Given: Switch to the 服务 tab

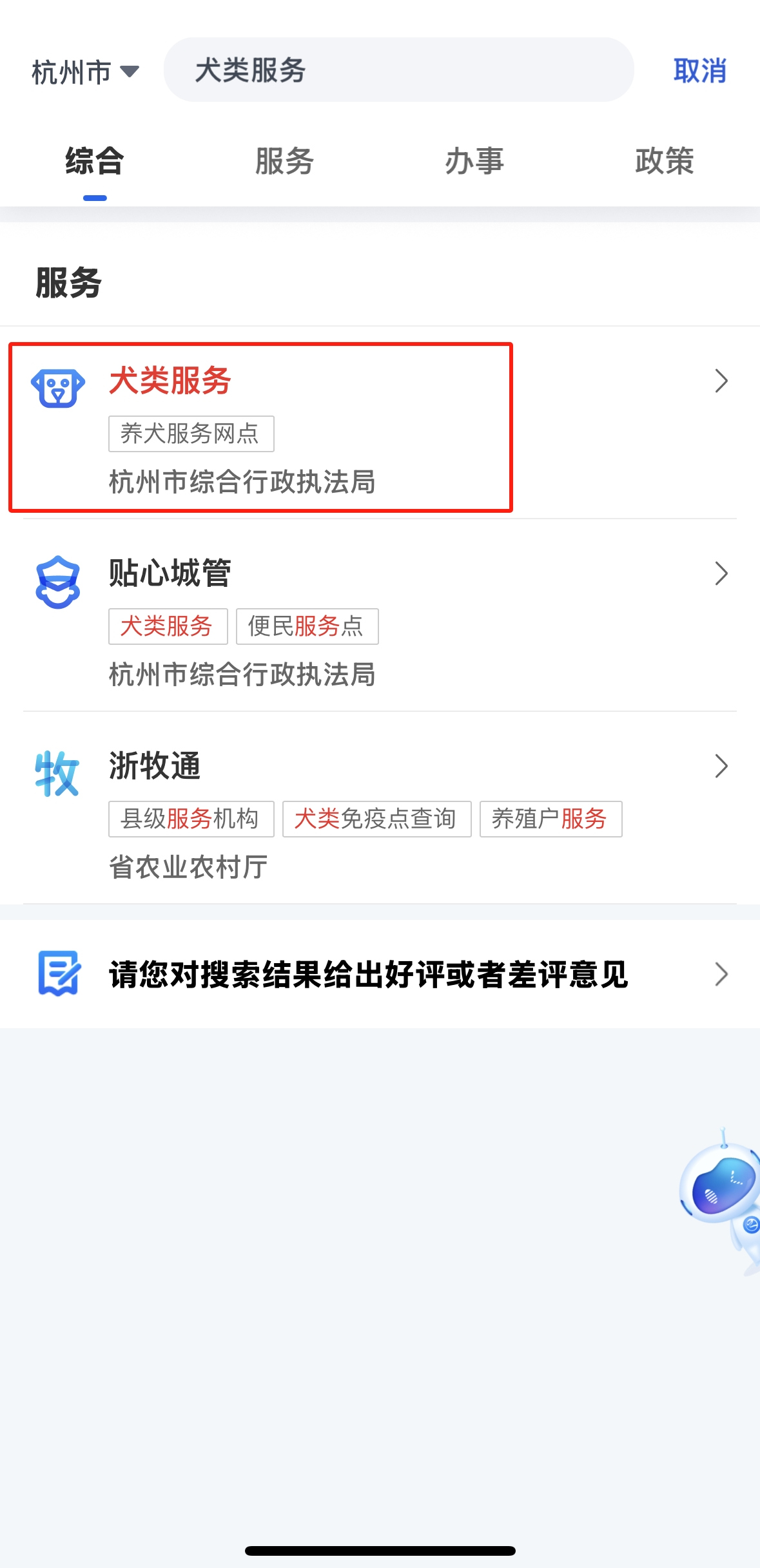Looking at the screenshot, I should pos(284,162).
